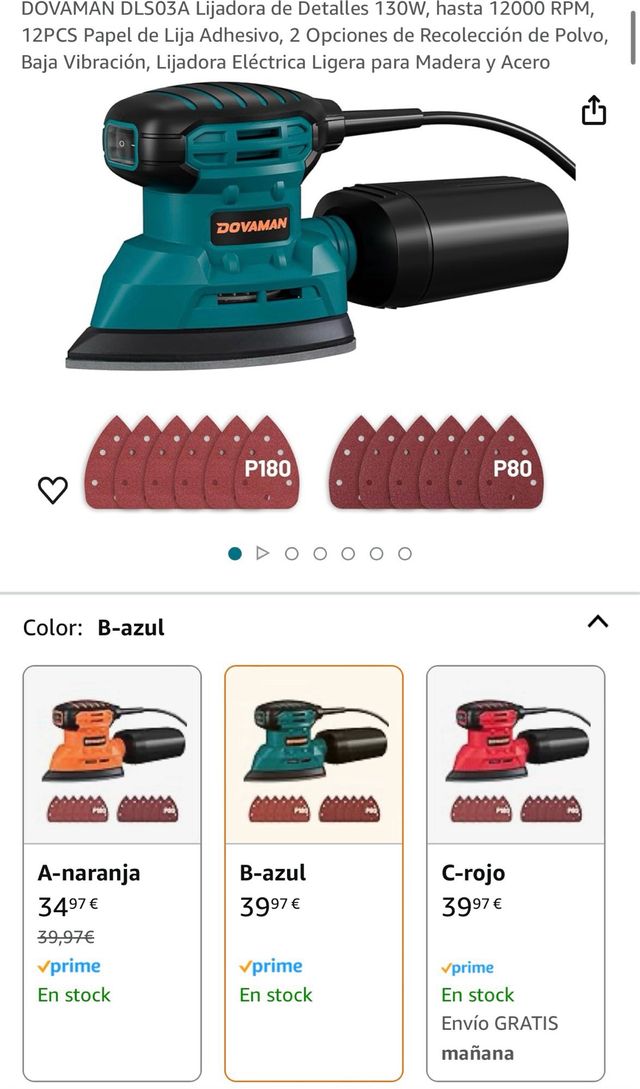Choose the B-azul color variant
Screen dimensions: 640x1089
point(314,872)
